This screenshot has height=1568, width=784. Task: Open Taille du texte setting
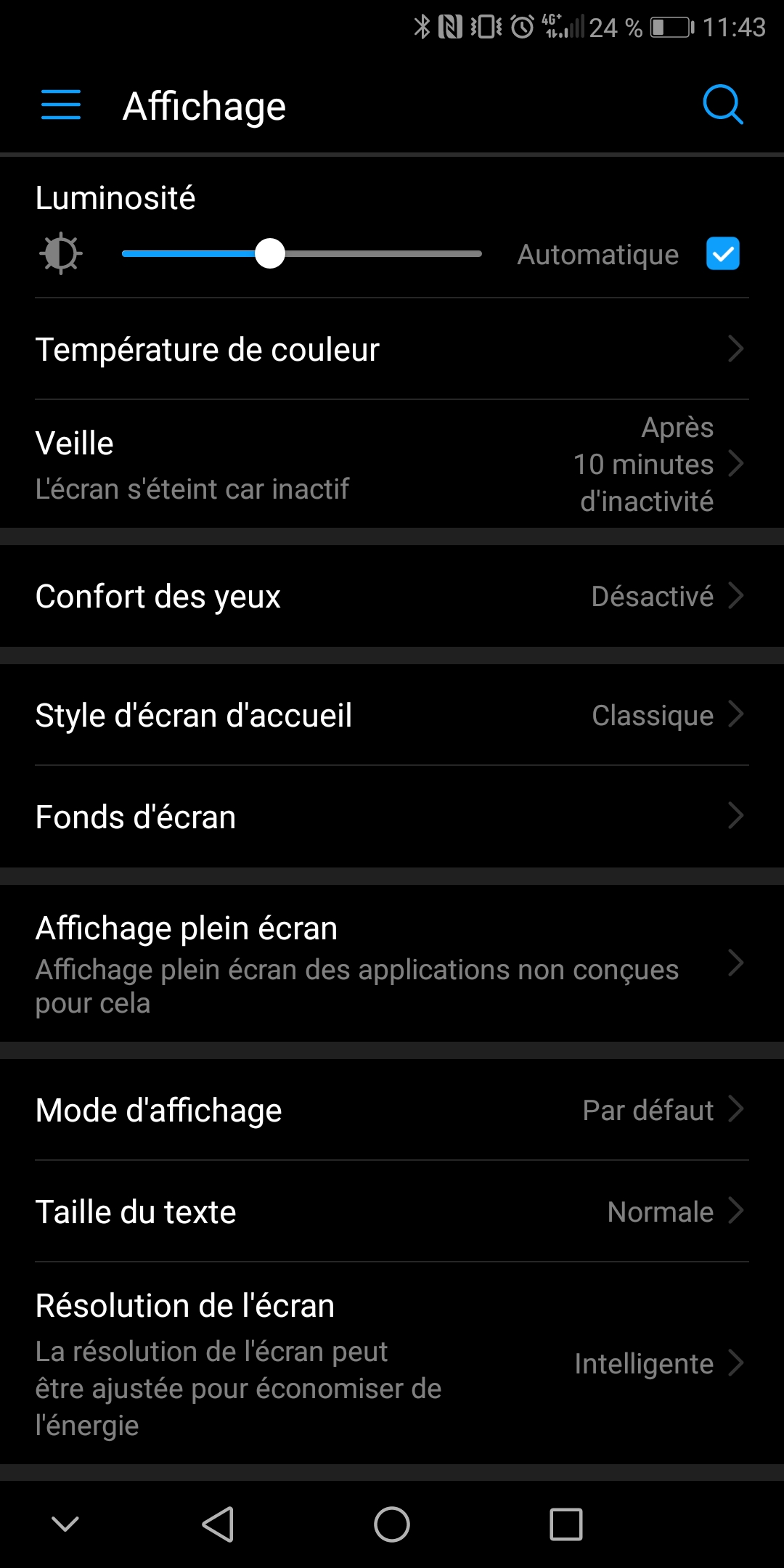[392, 1212]
